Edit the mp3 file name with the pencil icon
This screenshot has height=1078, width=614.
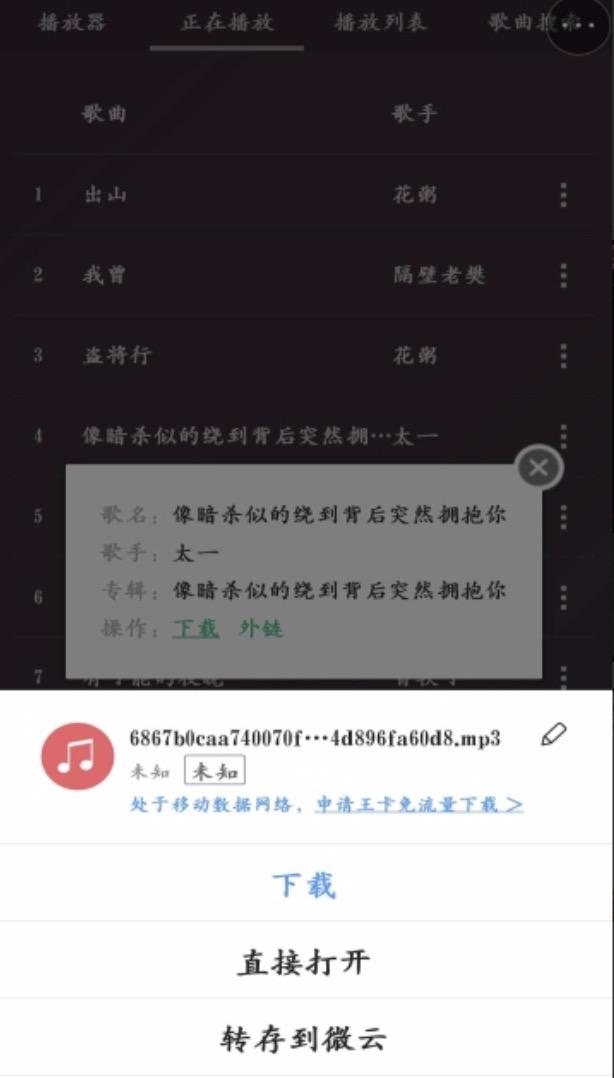[553, 736]
